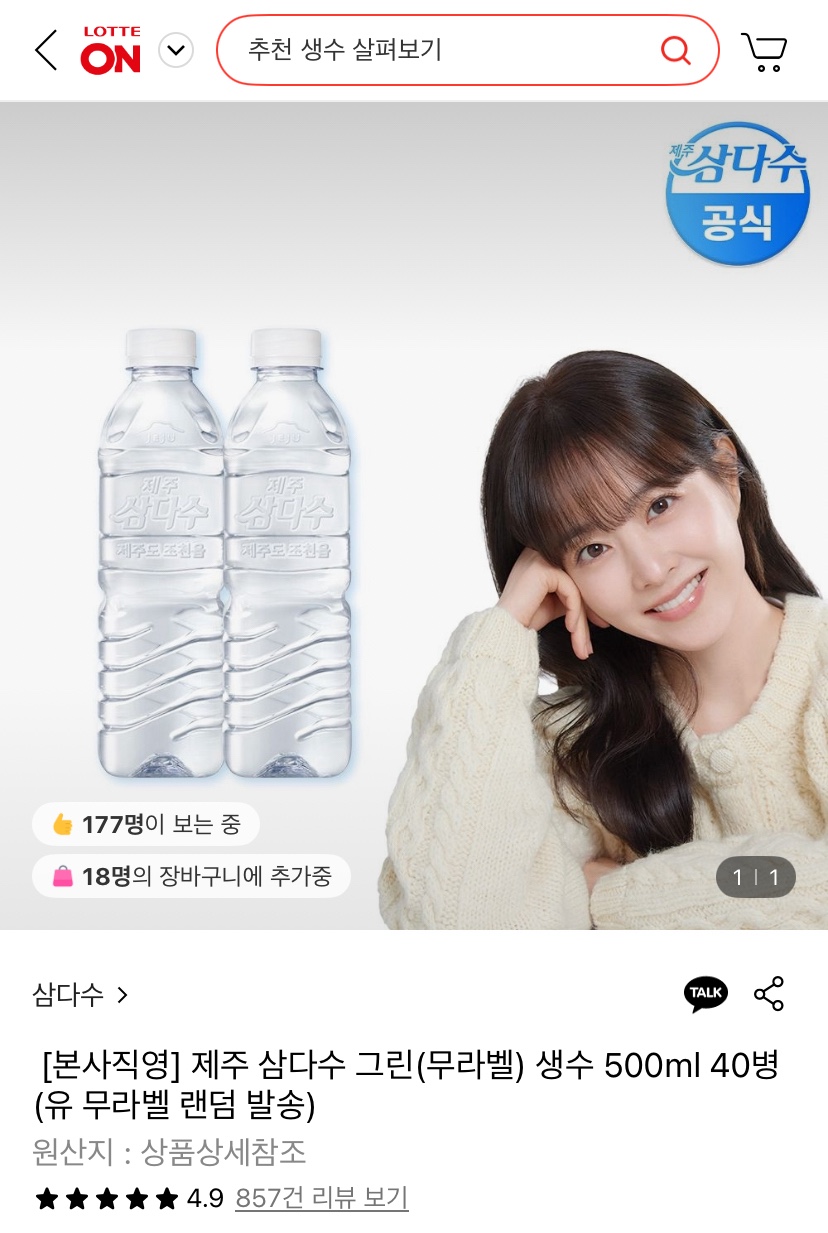This screenshot has height=1233, width=828.
Task: Tap the red magnifier search icon
Action: (x=676, y=50)
